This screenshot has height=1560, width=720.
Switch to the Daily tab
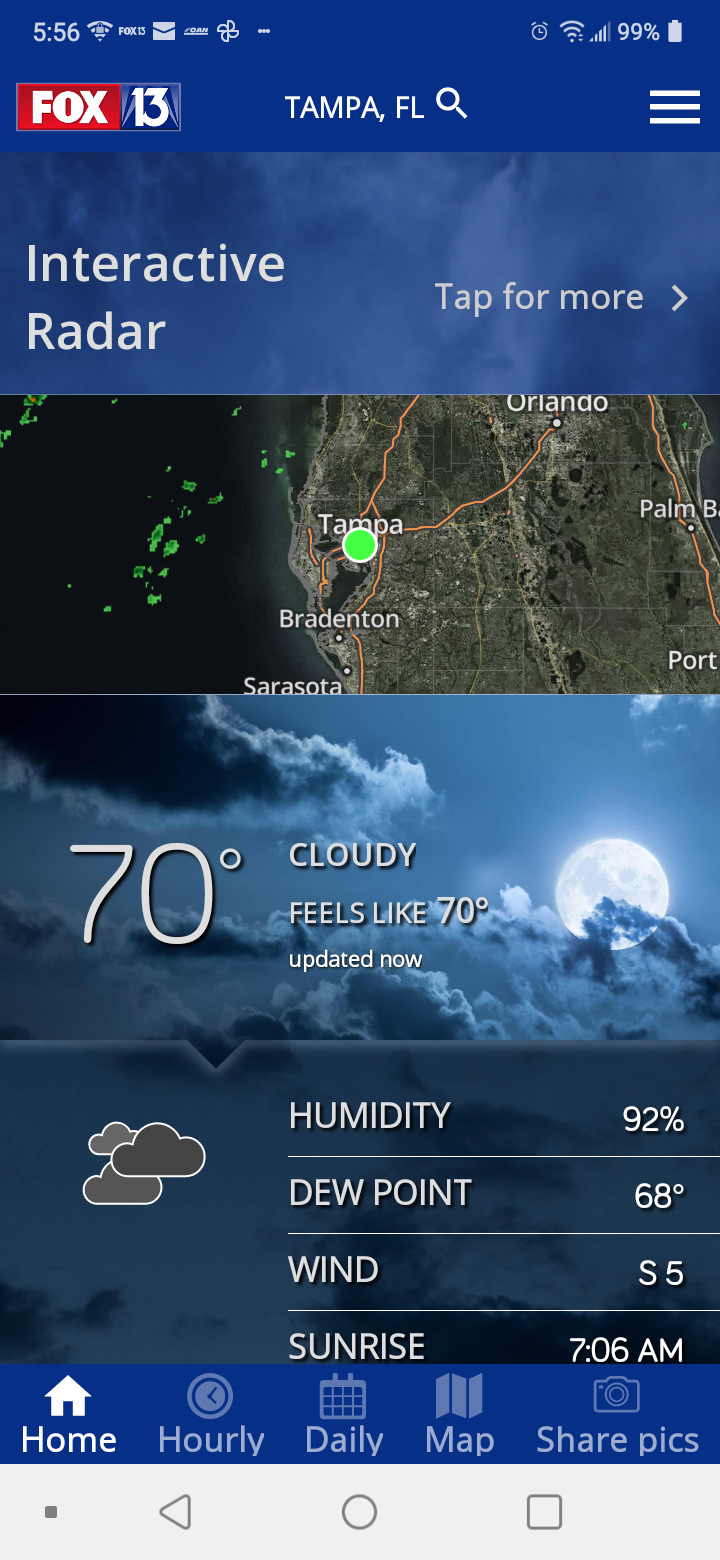[344, 1415]
